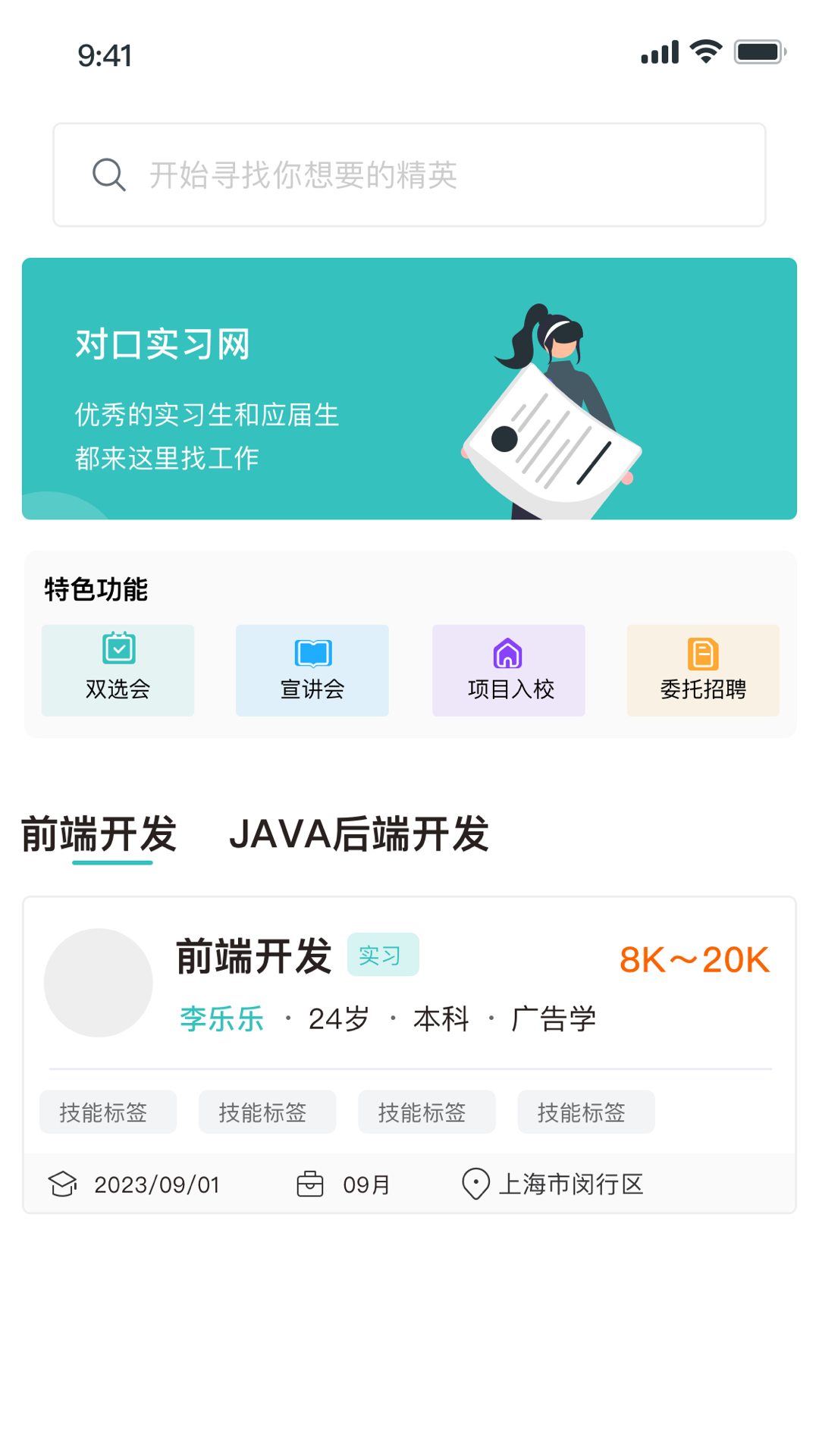Select the 项目入校 feature
The width and height of the screenshot is (819, 1456).
click(x=509, y=670)
